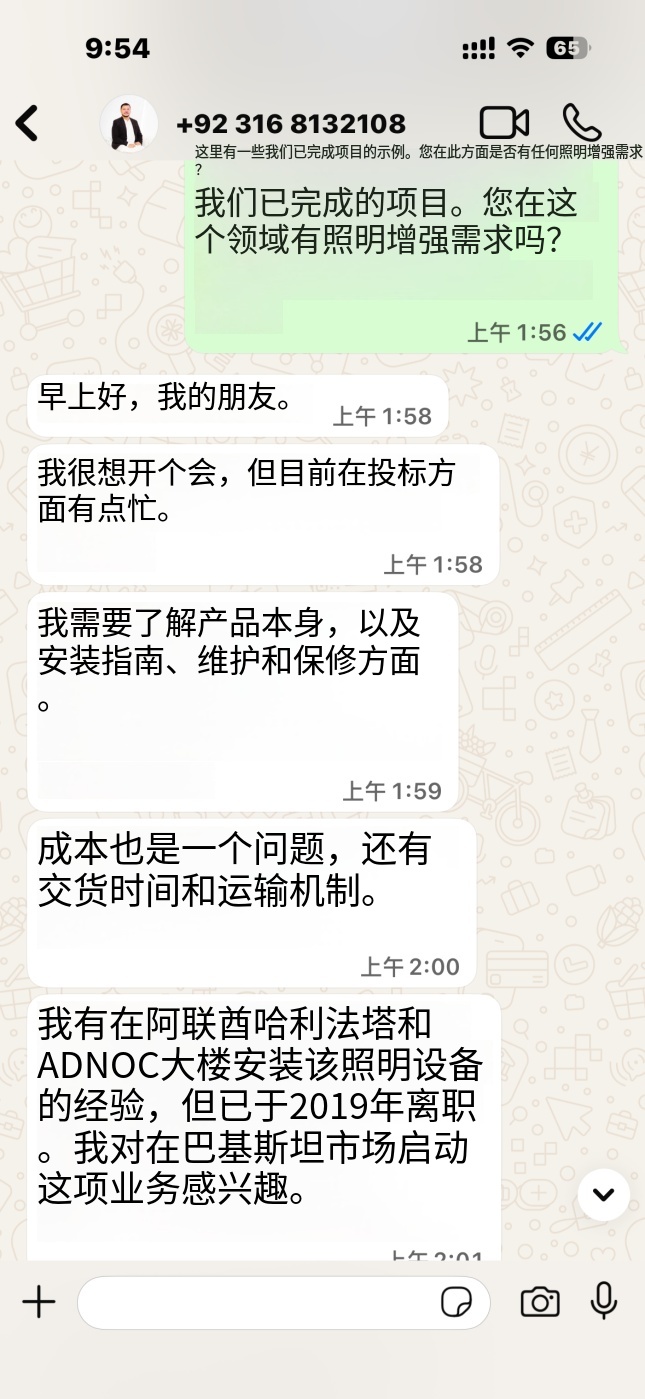Go back to the chat list
Viewport: 645px width, 1399px height.
point(27,124)
